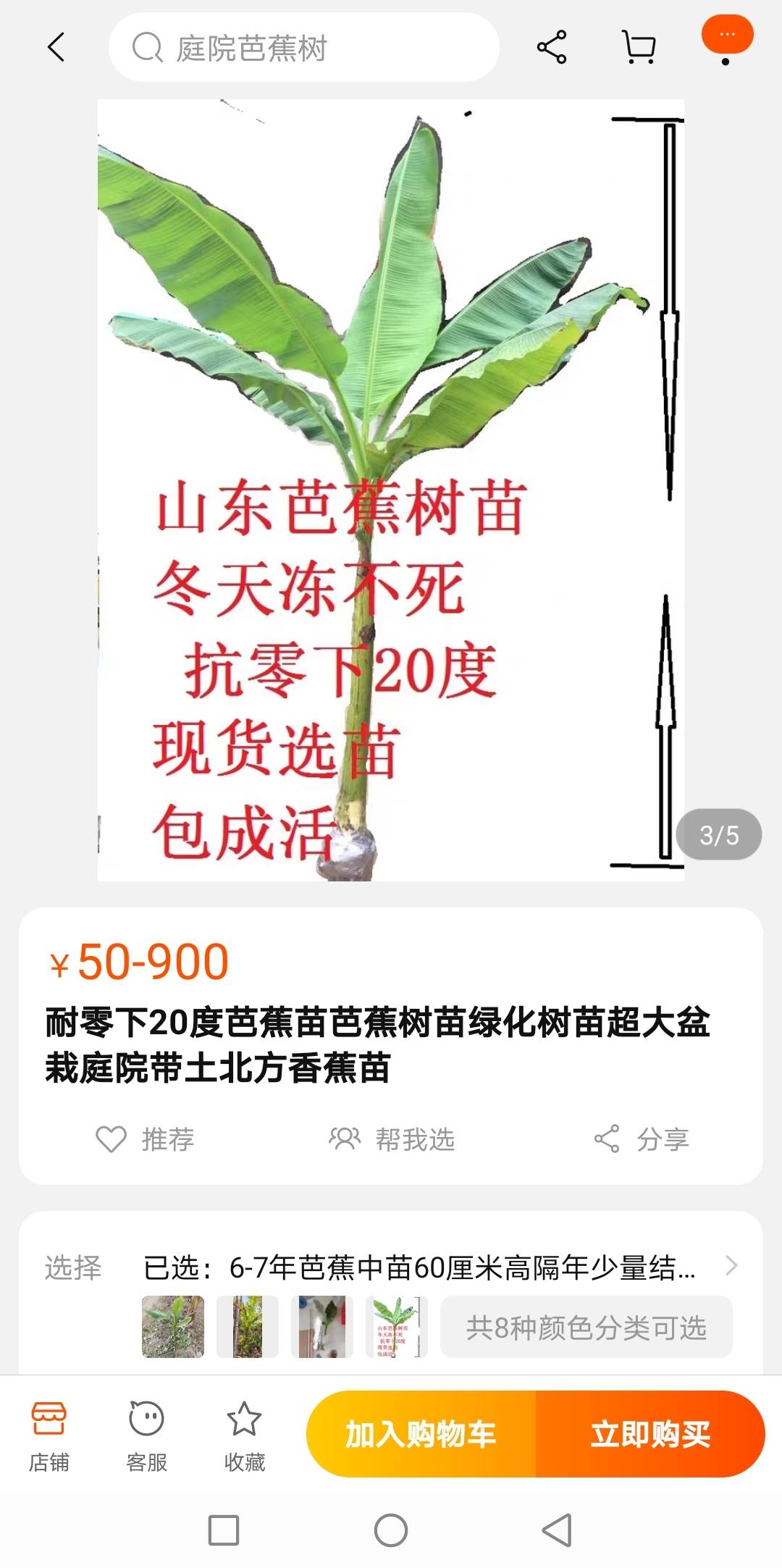782x1568 pixels.
Task: Tap 立即购买 to buy now
Action: (650, 1434)
